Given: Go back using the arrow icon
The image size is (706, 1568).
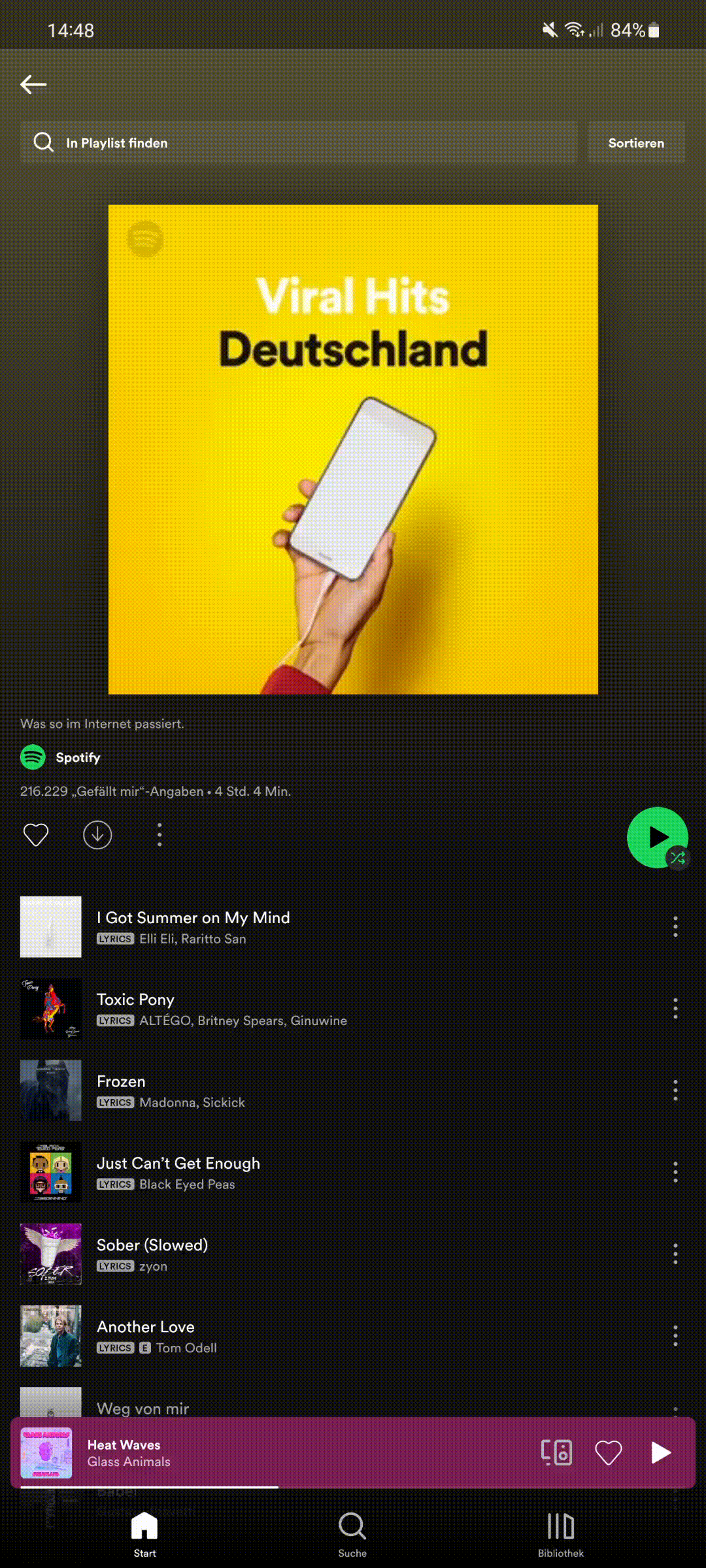Looking at the screenshot, I should click(33, 84).
